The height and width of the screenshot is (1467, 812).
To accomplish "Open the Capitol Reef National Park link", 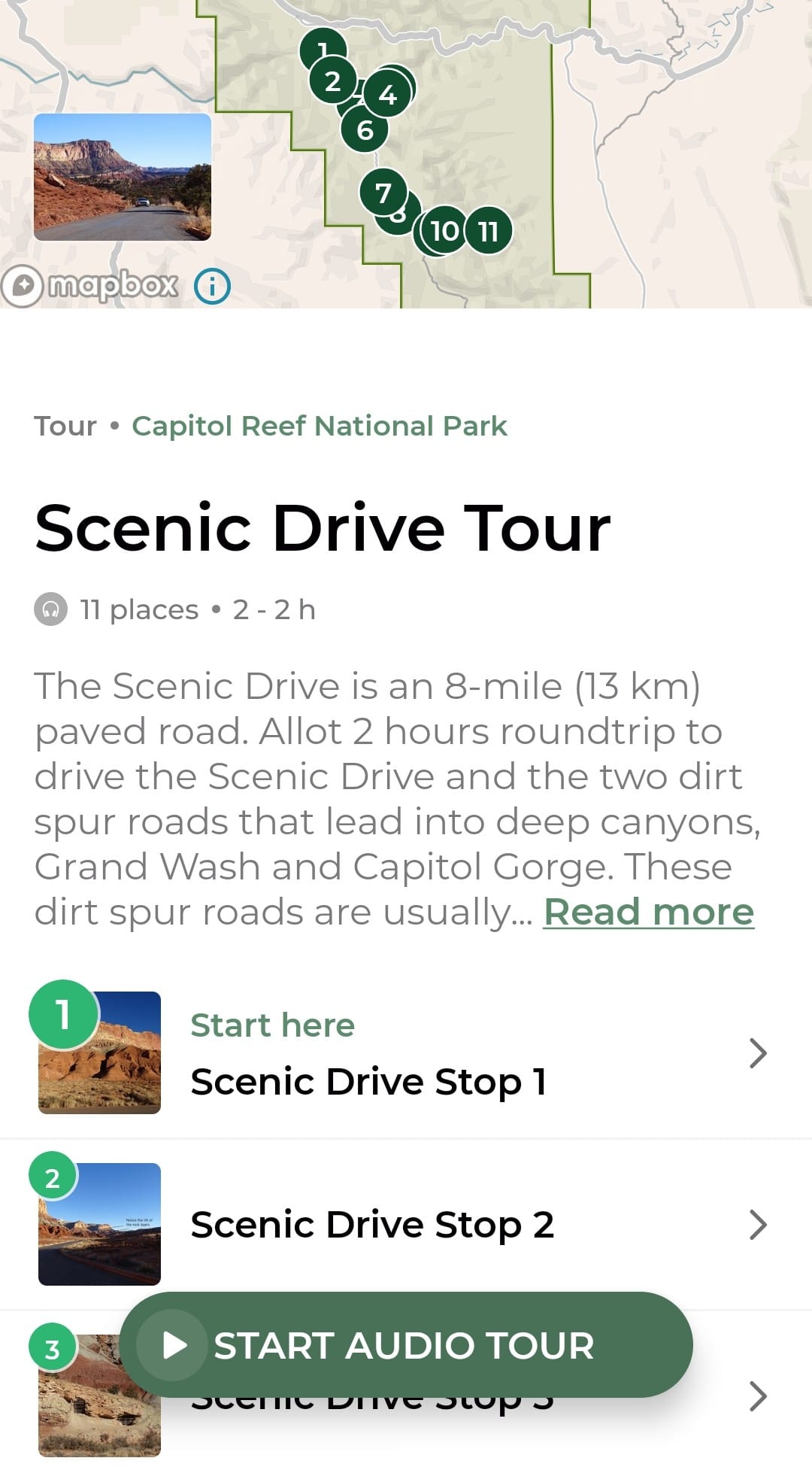I will (x=320, y=426).
